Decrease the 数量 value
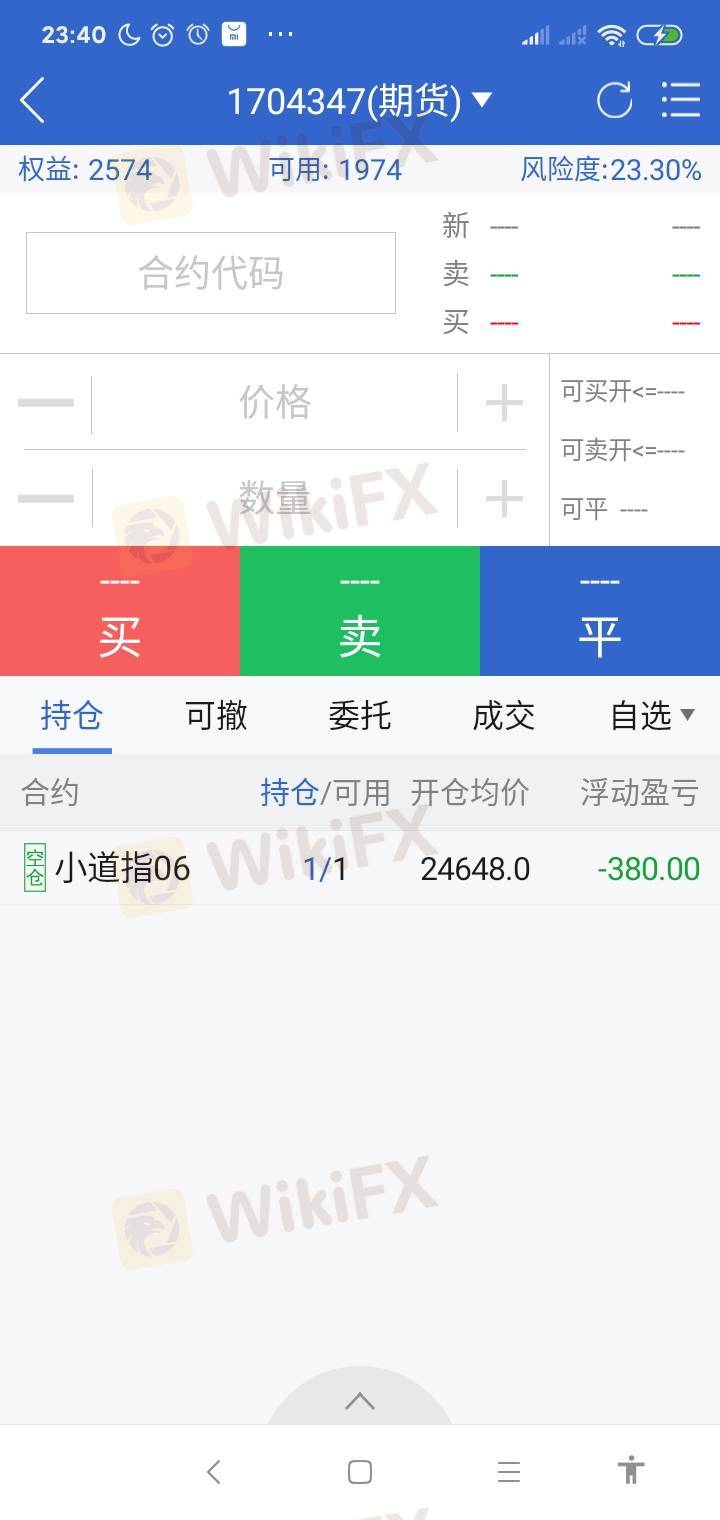720x1520 pixels. pos(46,498)
